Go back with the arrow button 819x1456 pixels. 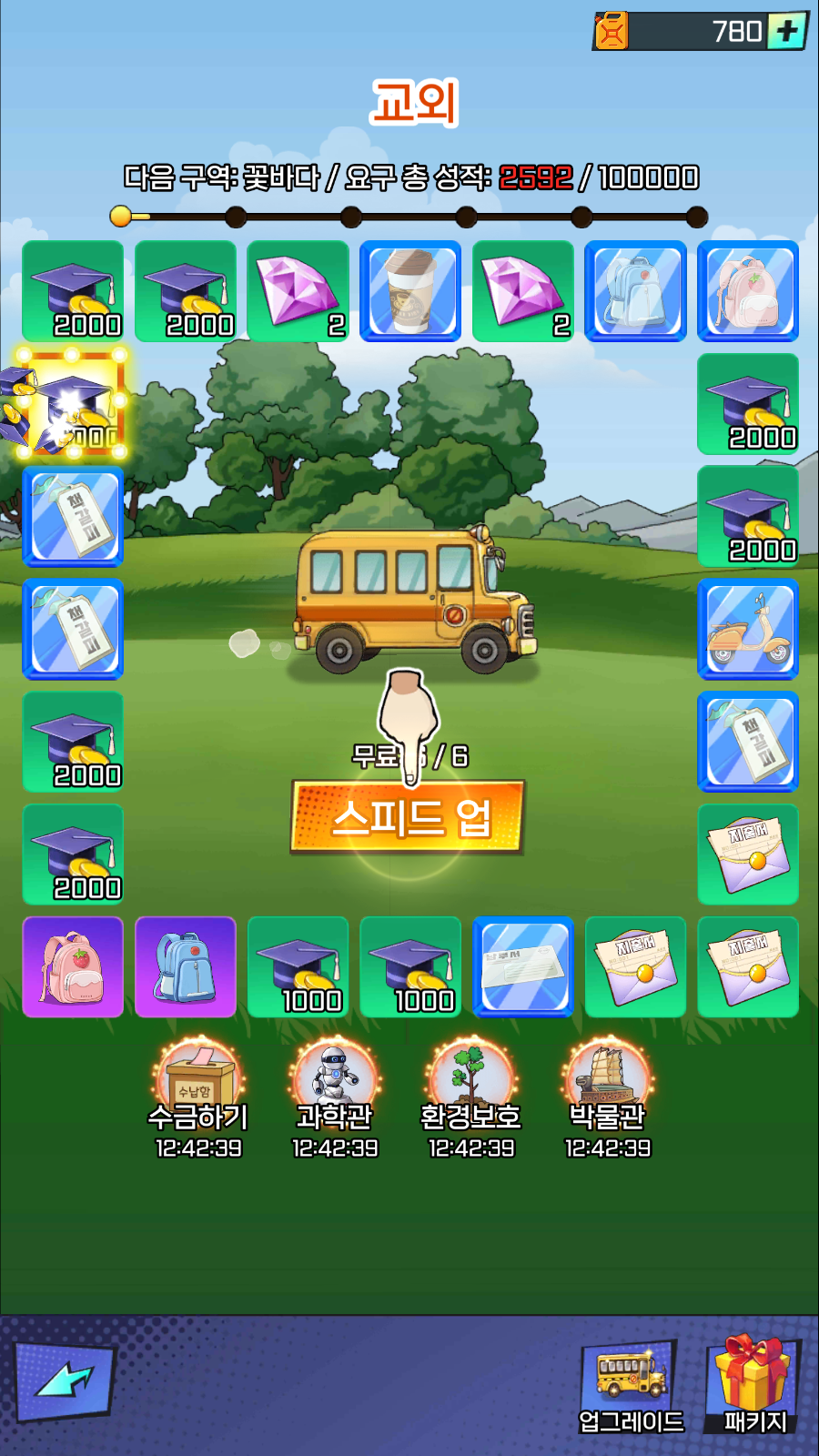point(64,1381)
